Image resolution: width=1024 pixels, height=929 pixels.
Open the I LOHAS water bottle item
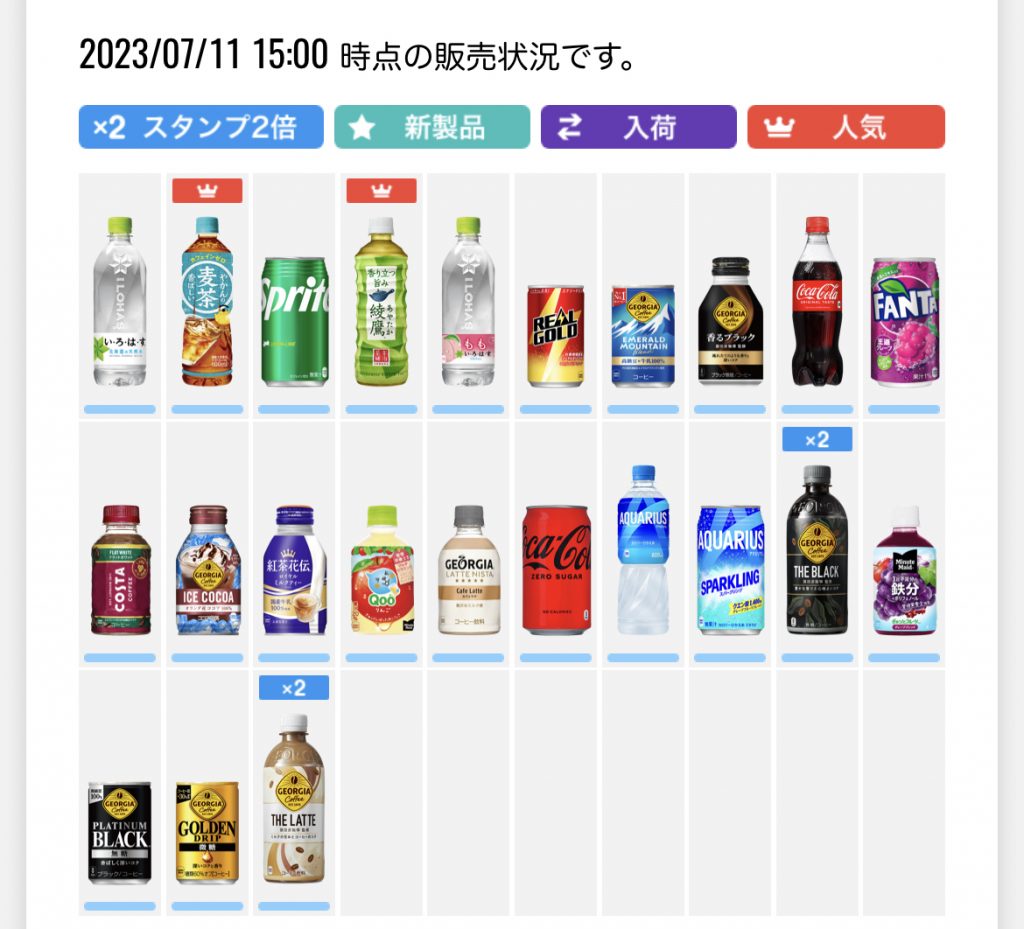pyautogui.click(x=119, y=301)
